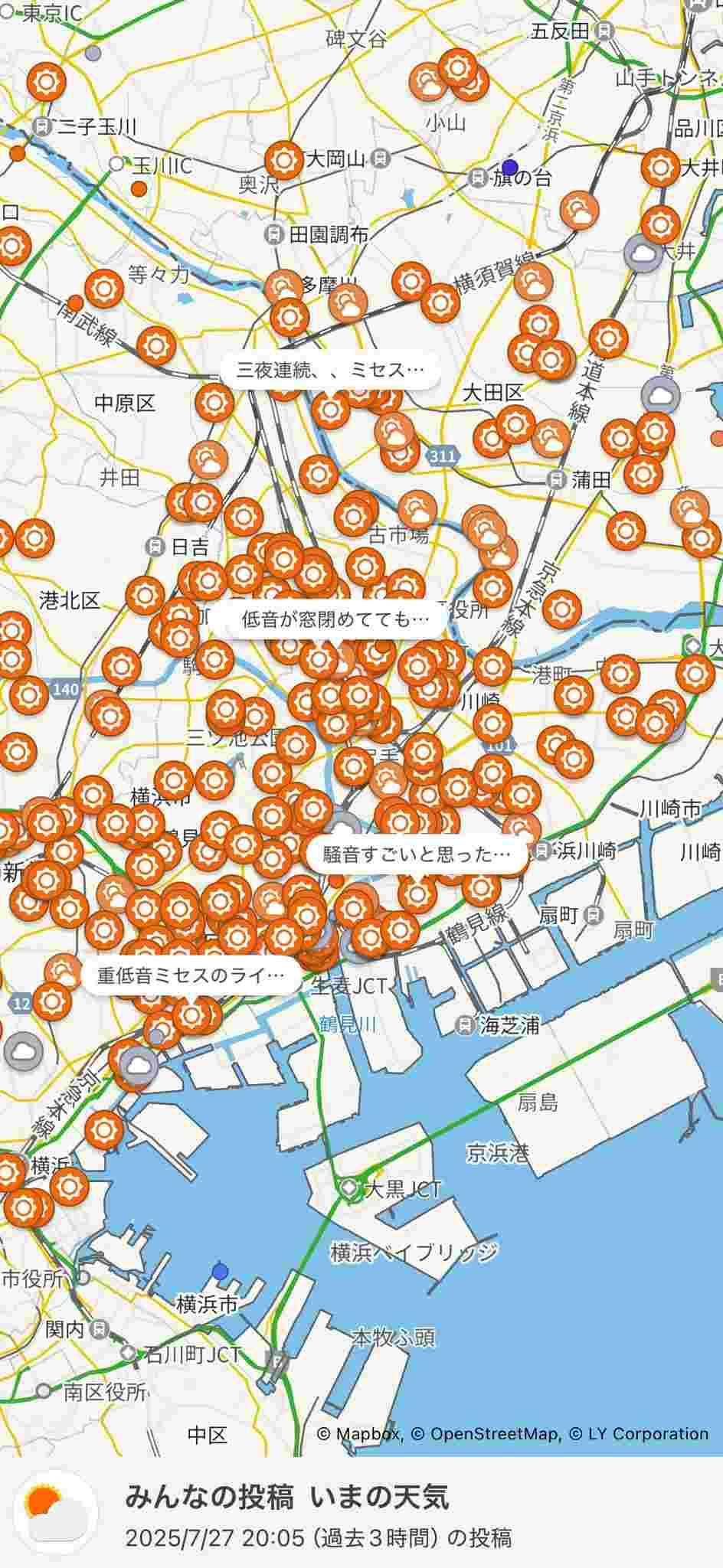
Task: Tap the sunny marker beside 大岡山 label
Action: click(x=284, y=160)
